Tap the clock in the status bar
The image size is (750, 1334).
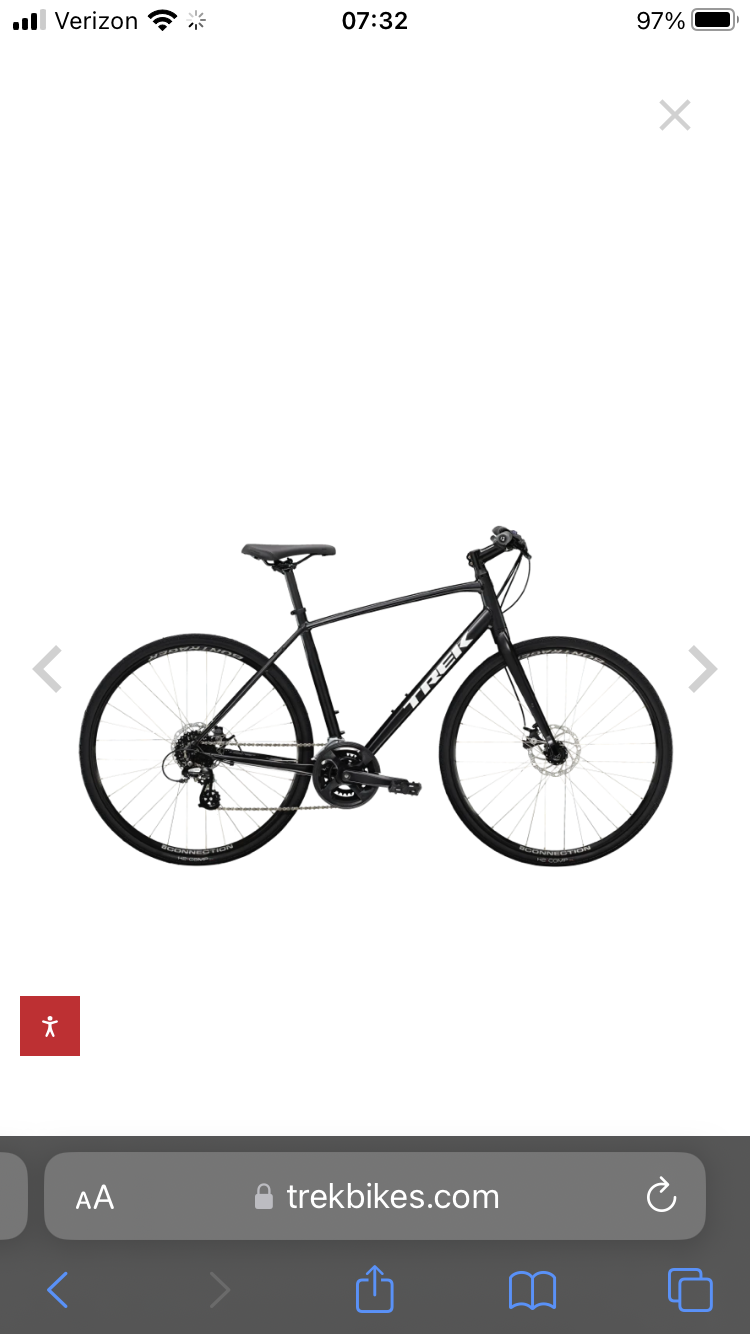[375, 21]
